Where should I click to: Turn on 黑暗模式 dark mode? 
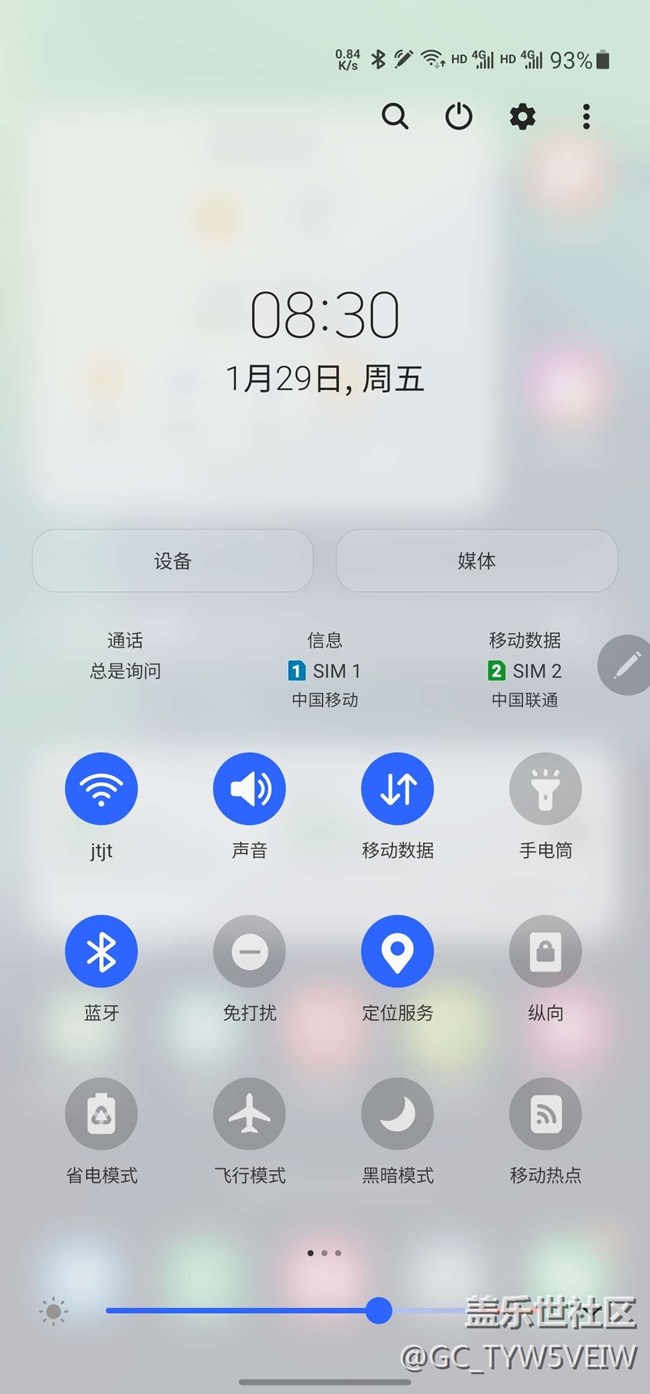click(x=397, y=1113)
